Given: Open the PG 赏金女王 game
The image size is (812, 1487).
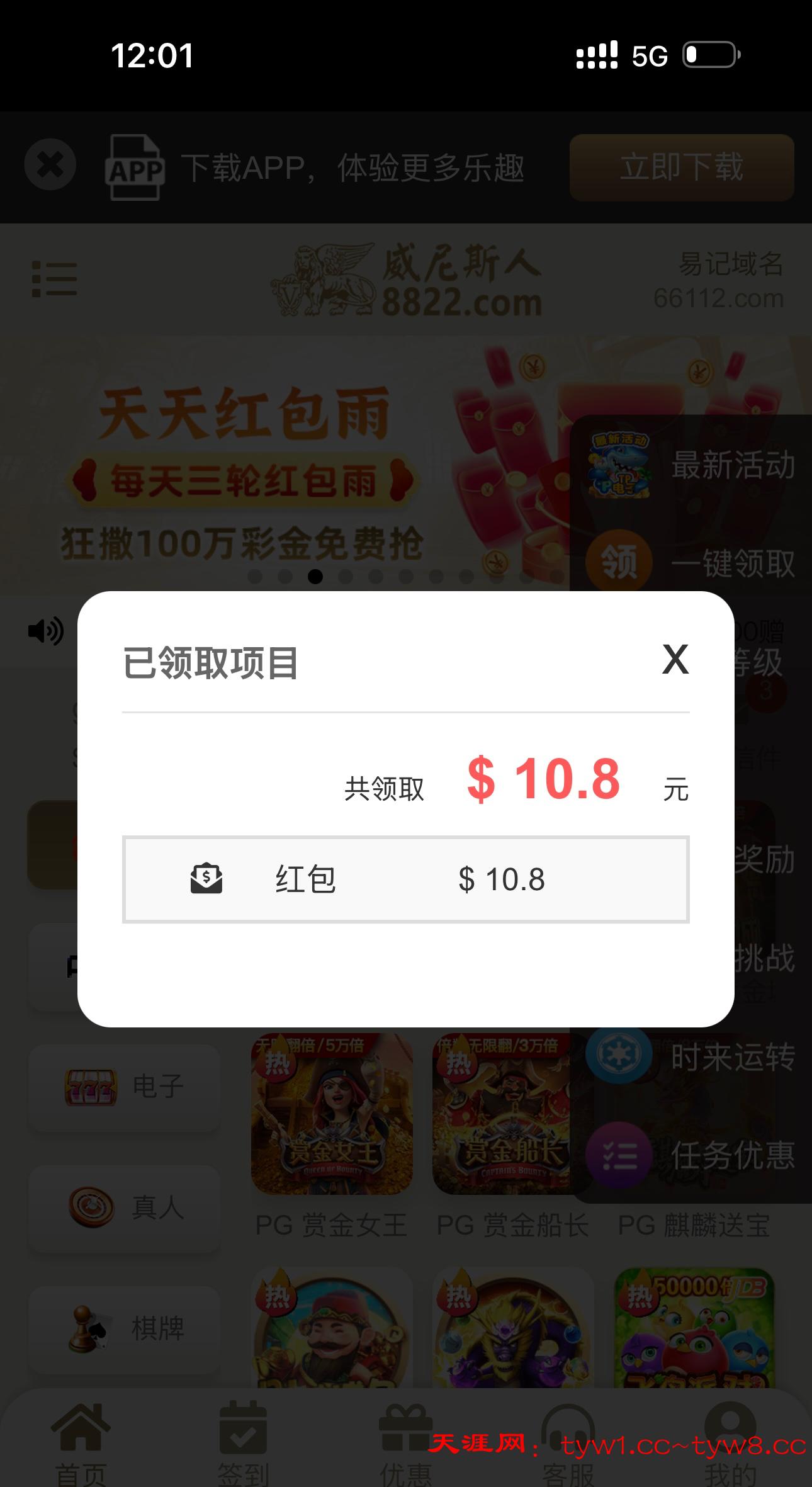Looking at the screenshot, I should [332, 1114].
